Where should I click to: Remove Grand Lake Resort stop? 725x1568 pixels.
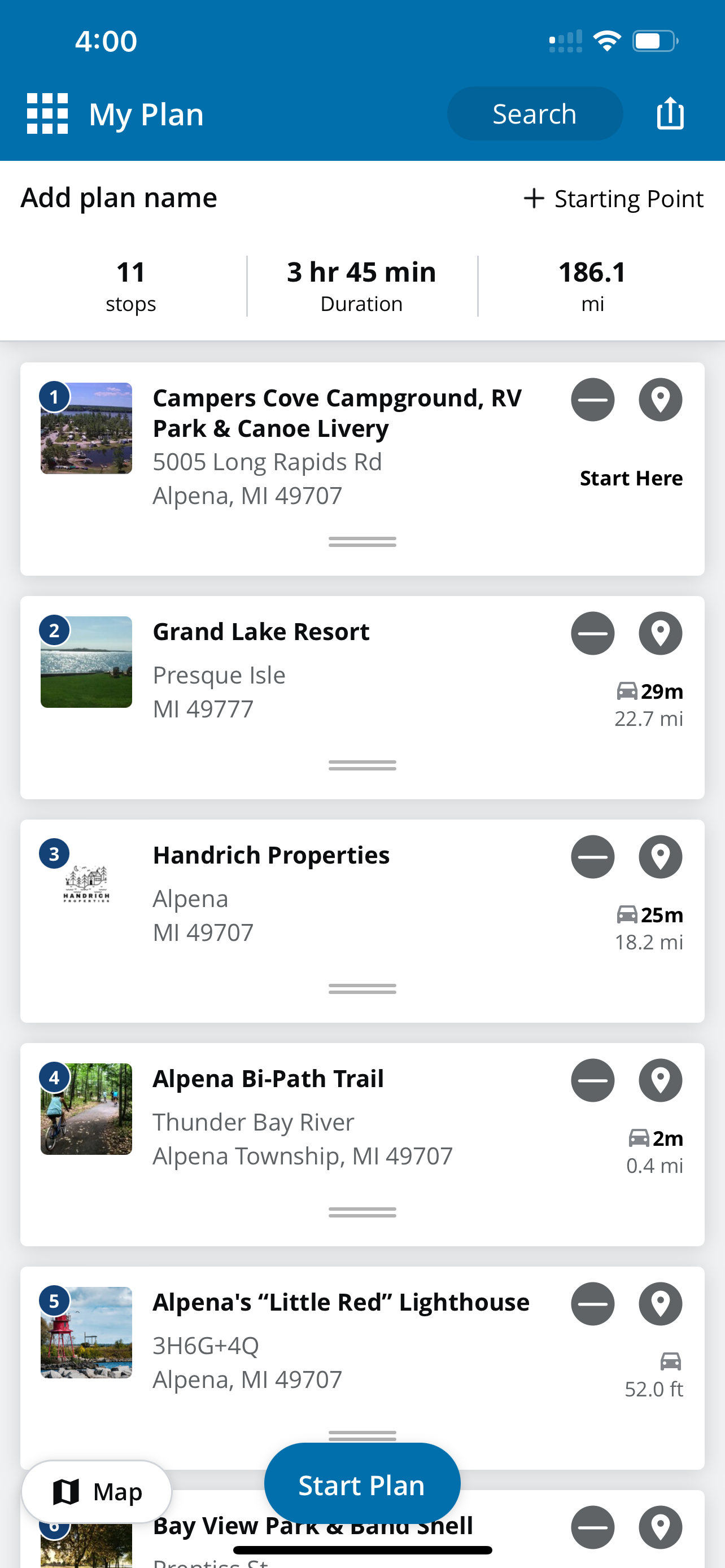click(592, 633)
